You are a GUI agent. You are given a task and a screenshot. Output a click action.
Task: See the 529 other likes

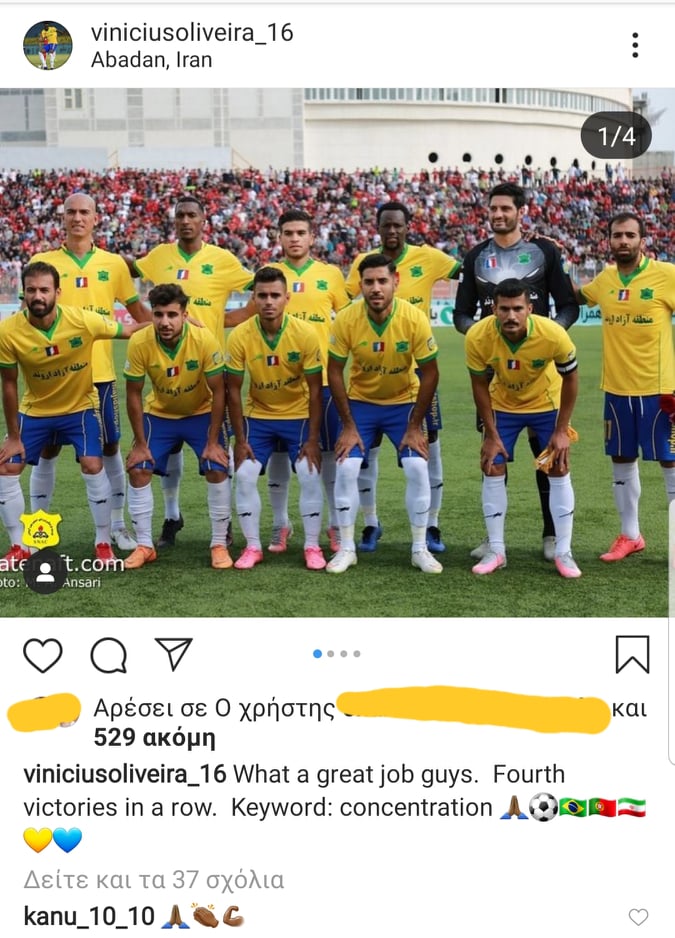[154, 738]
